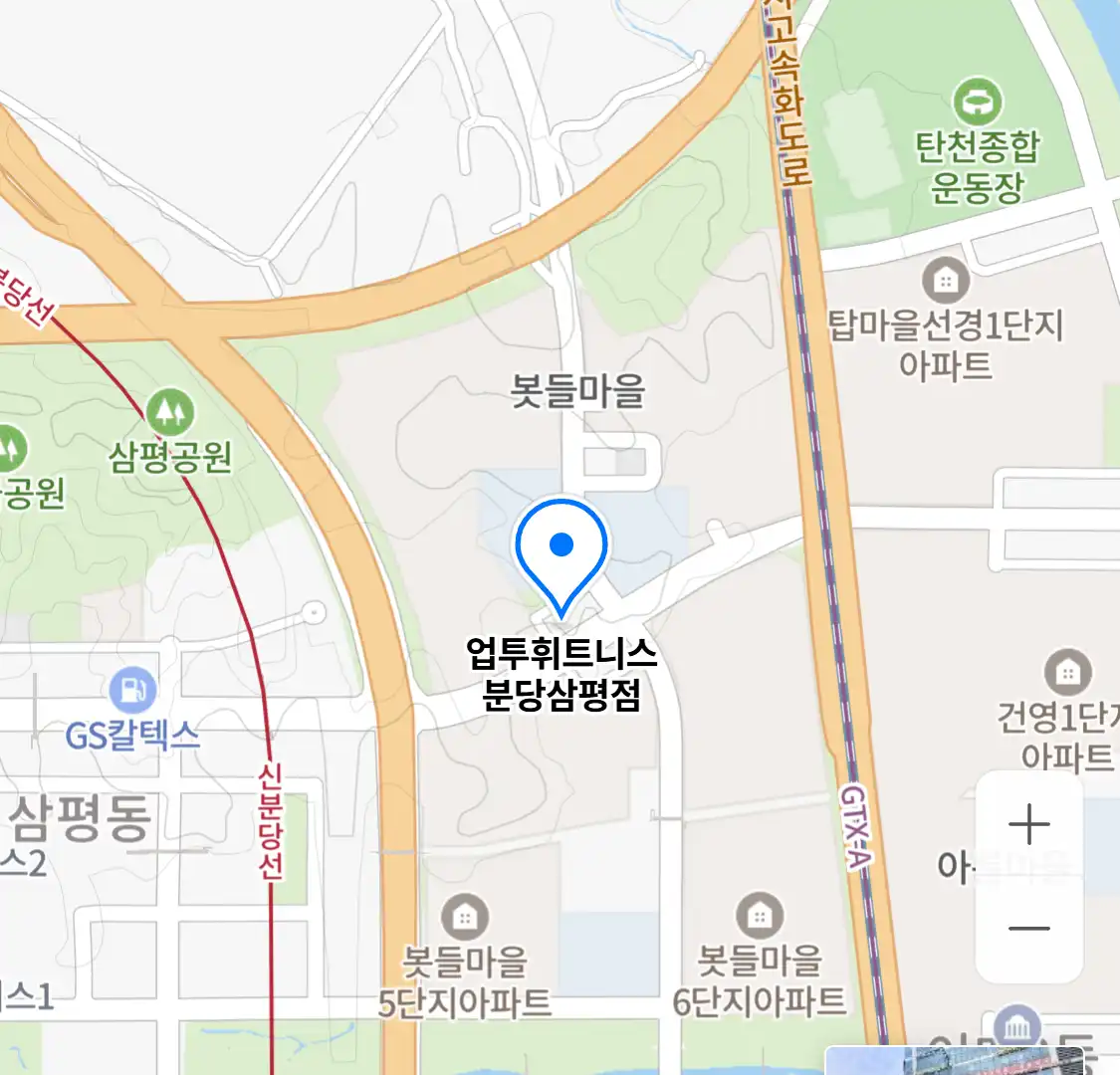Screen dimensions: 1120x1075
Task: Select the 봇들마을 6단지아파트 marker
Action: coord(760,916)
